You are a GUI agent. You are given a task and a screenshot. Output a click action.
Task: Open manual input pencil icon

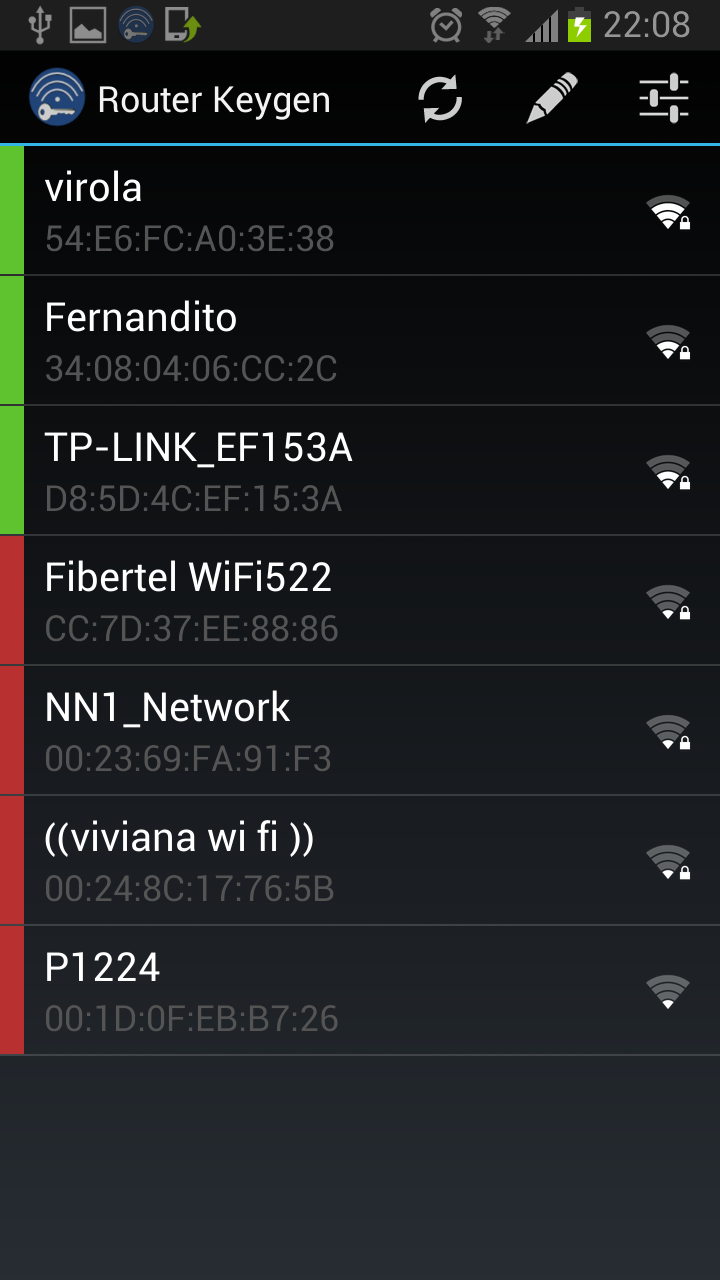tap(552, 99)
